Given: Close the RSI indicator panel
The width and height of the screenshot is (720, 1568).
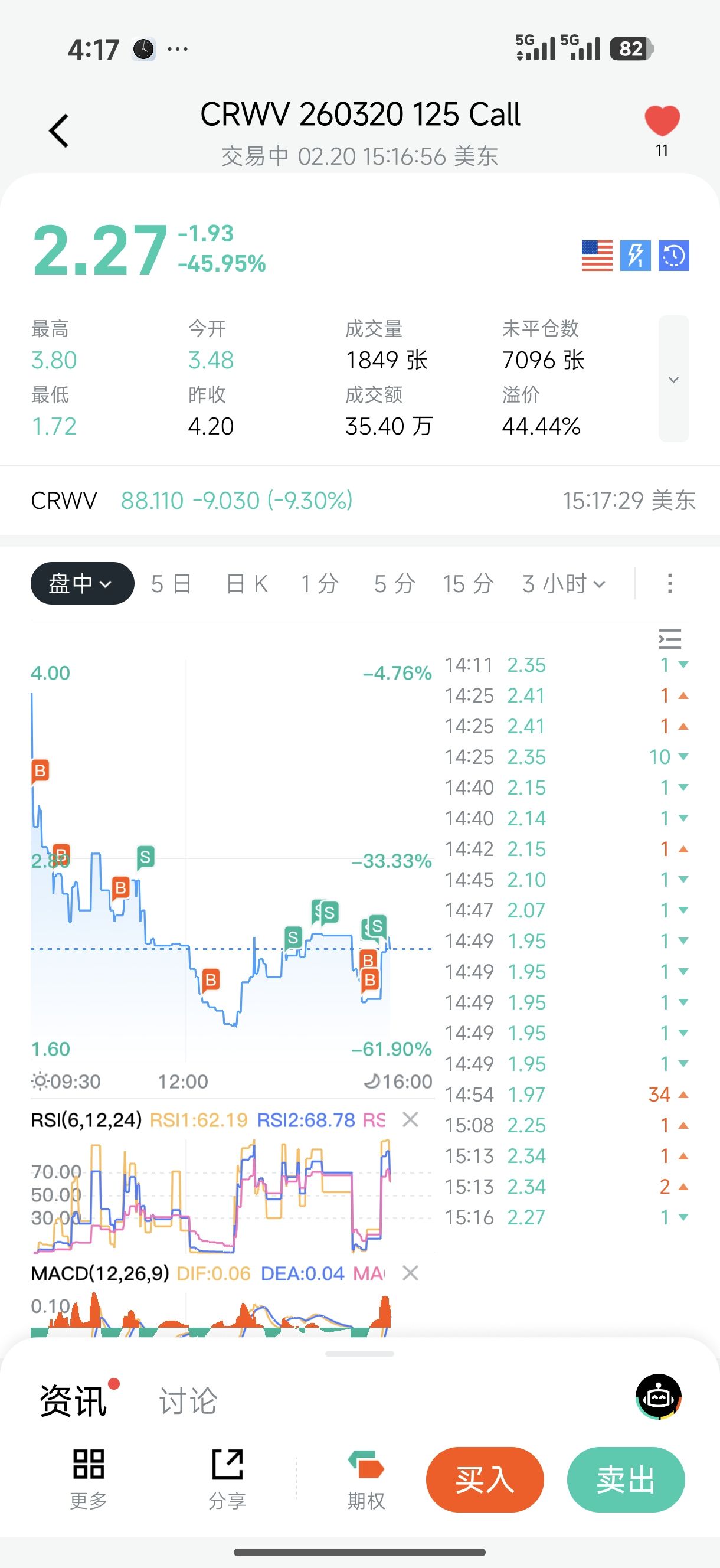Looking at the screenshot, I should point(411,1119).
